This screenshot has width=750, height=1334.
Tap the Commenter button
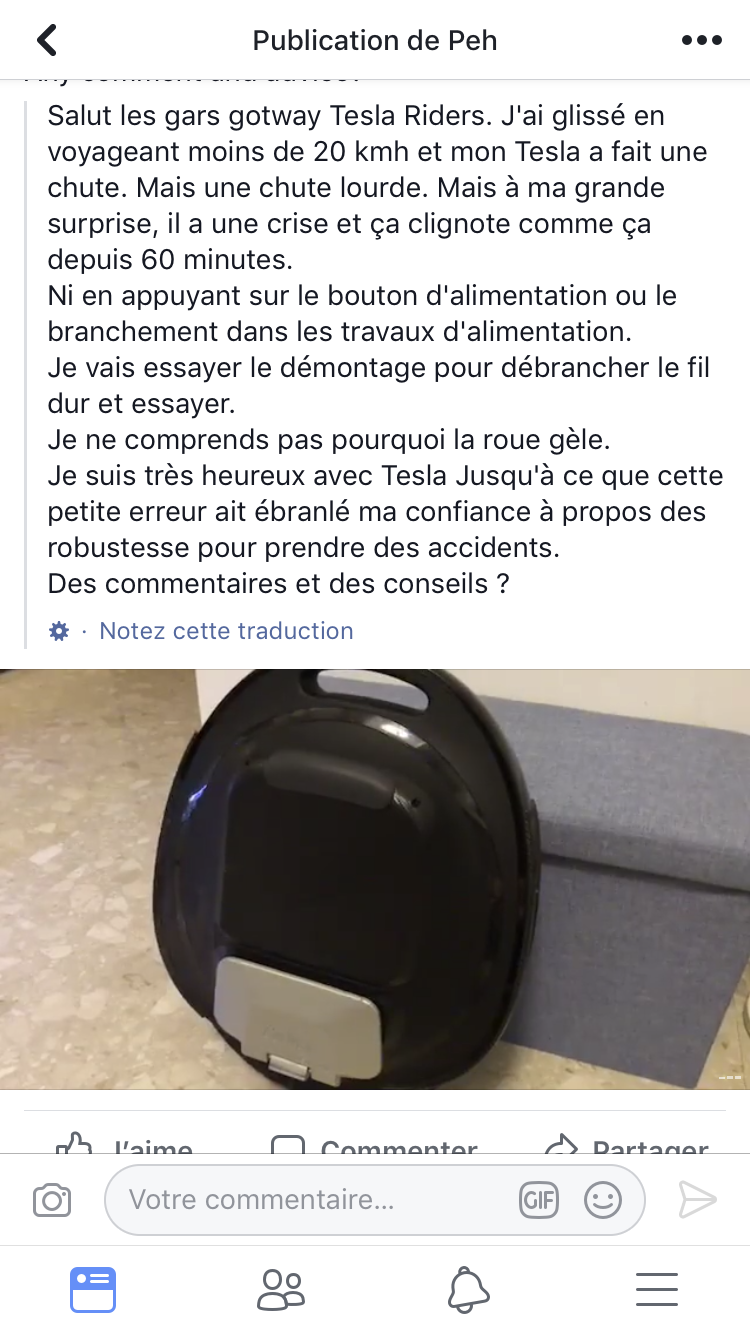[x=375, y=1145]
